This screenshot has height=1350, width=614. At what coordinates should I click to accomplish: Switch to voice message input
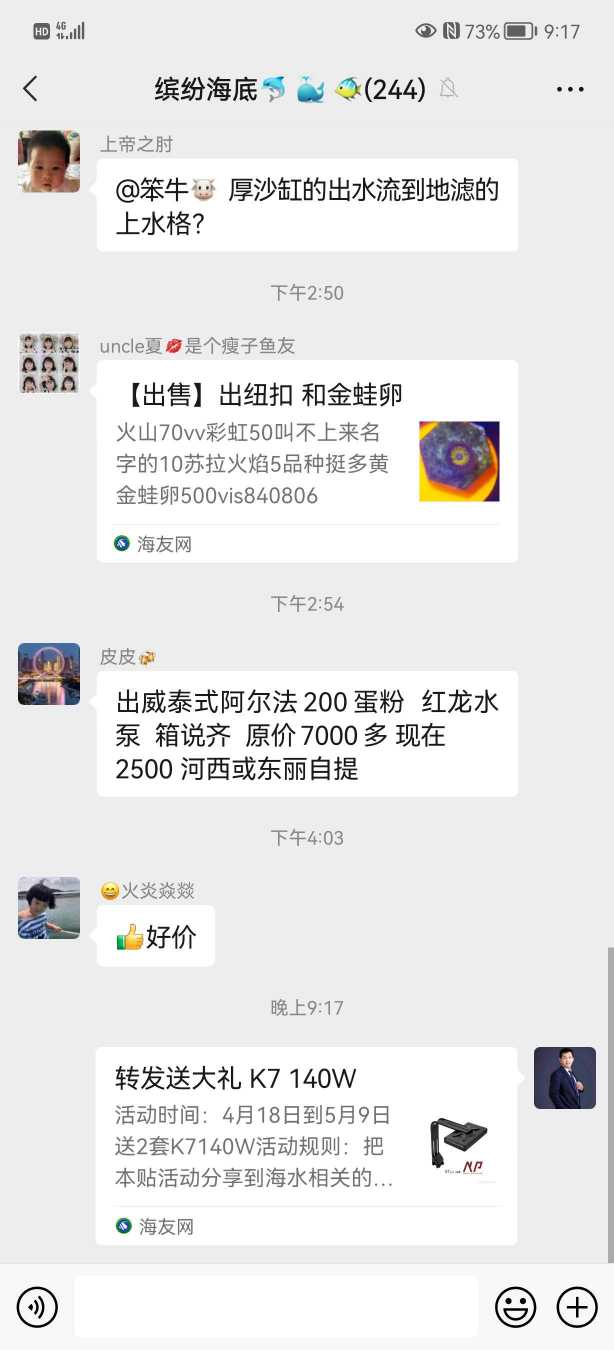[37, 1307]
